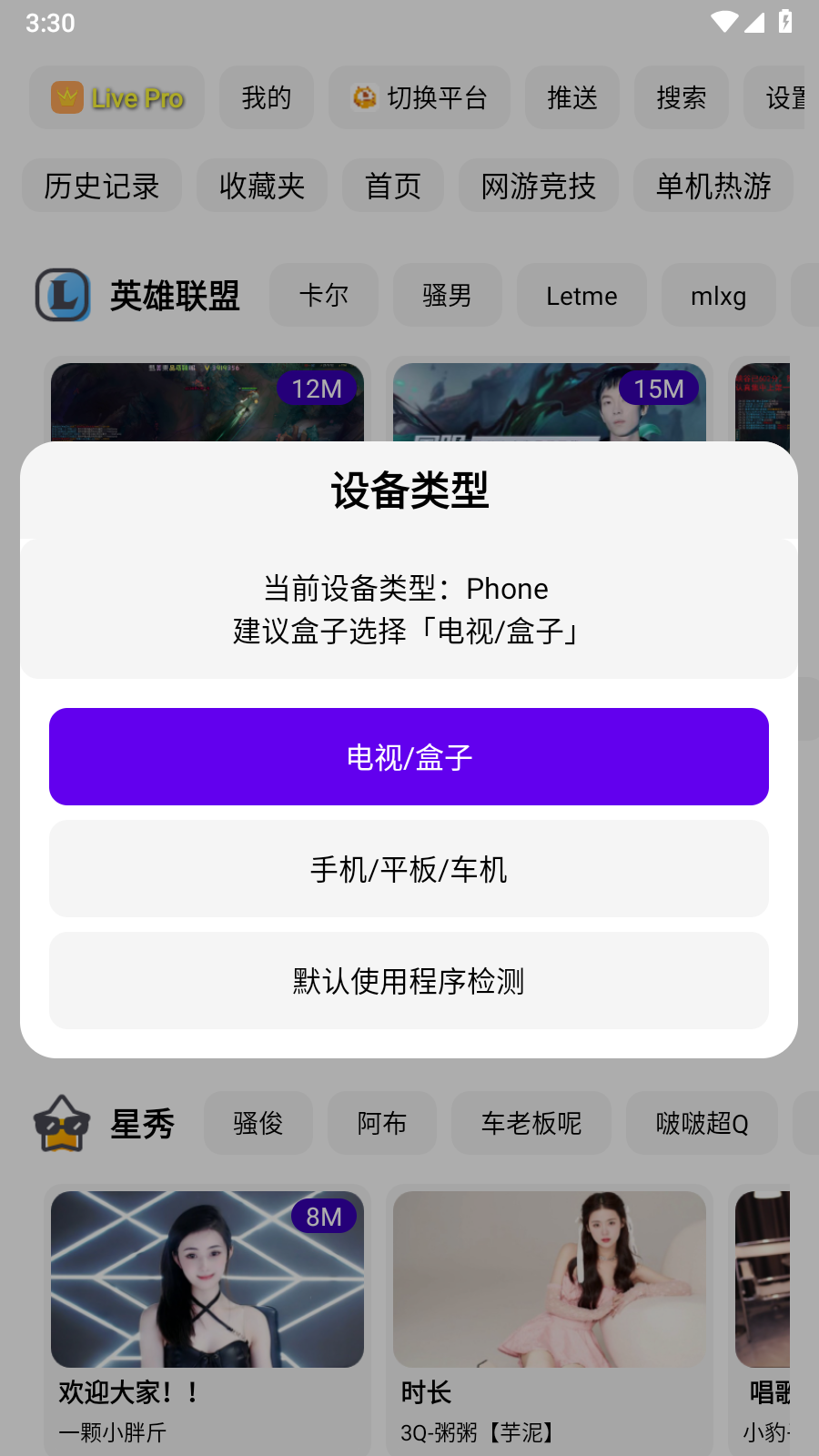819x1456 pixels.
Task: Switch to 网游竞技 category
Action: coord(539,186)
